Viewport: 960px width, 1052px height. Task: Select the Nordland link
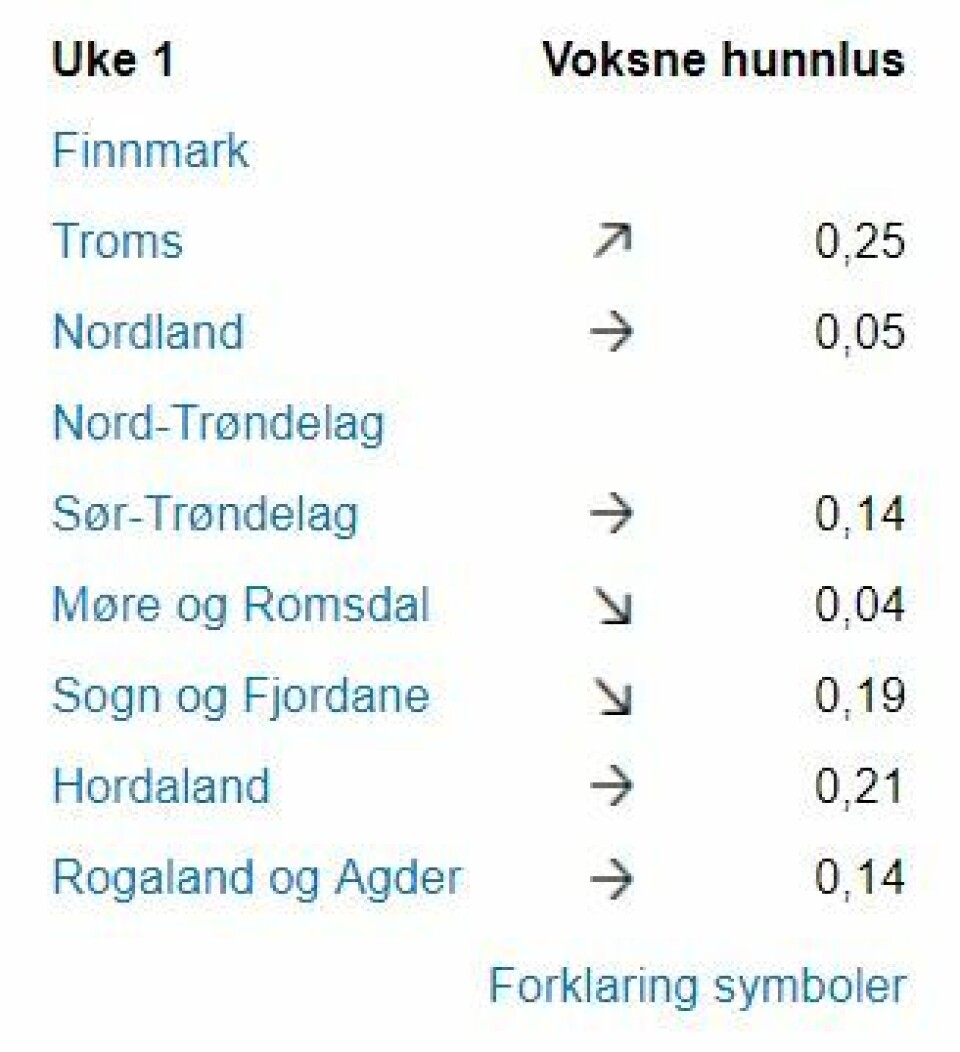(x=148, y=332)
